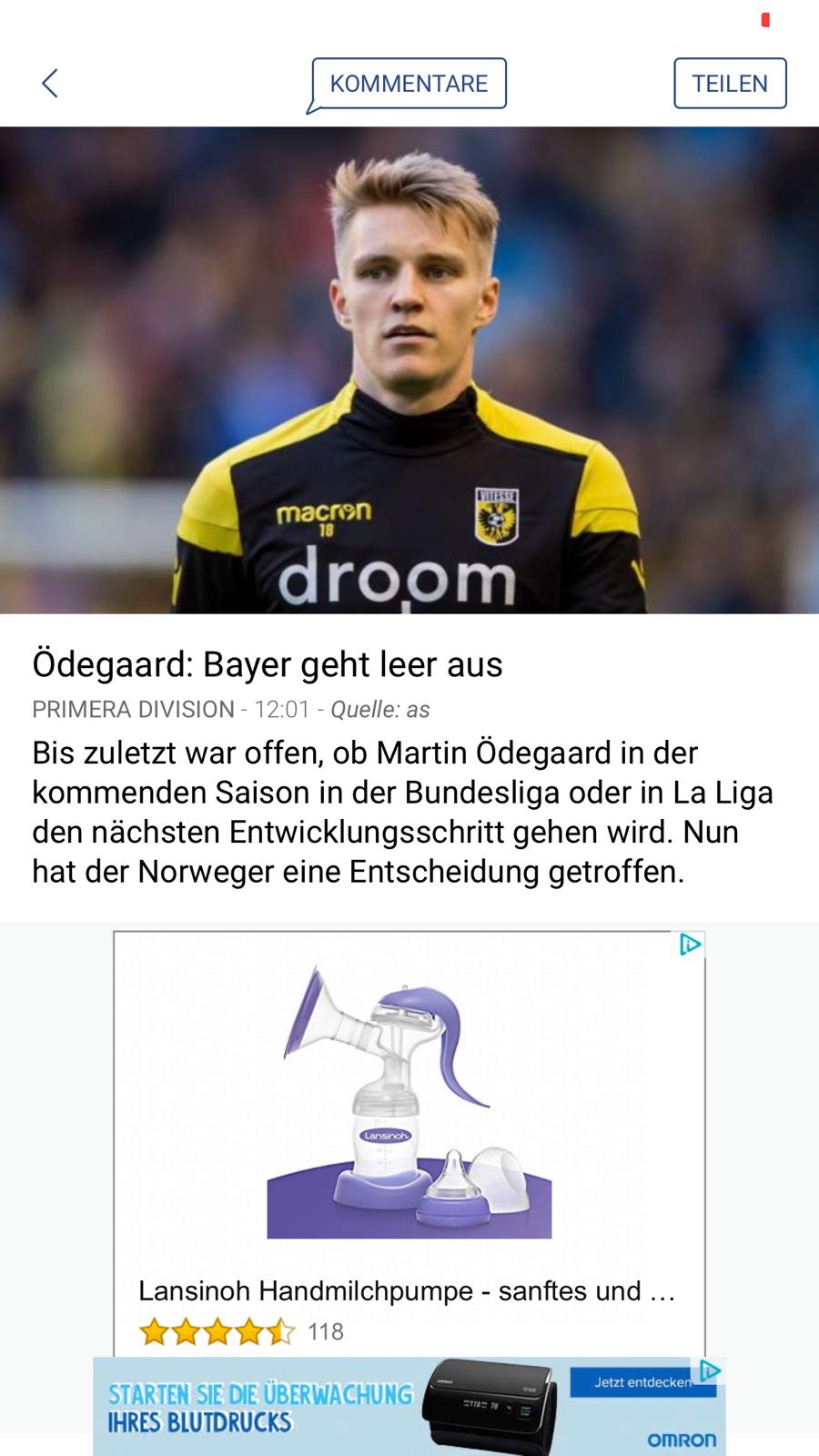Image resolution: width=819 pixels, height=1456 pixels.
Task: Open AdChoices icon on Lansinoh ad
Action: pyautogui.click(x=691, y=945)
